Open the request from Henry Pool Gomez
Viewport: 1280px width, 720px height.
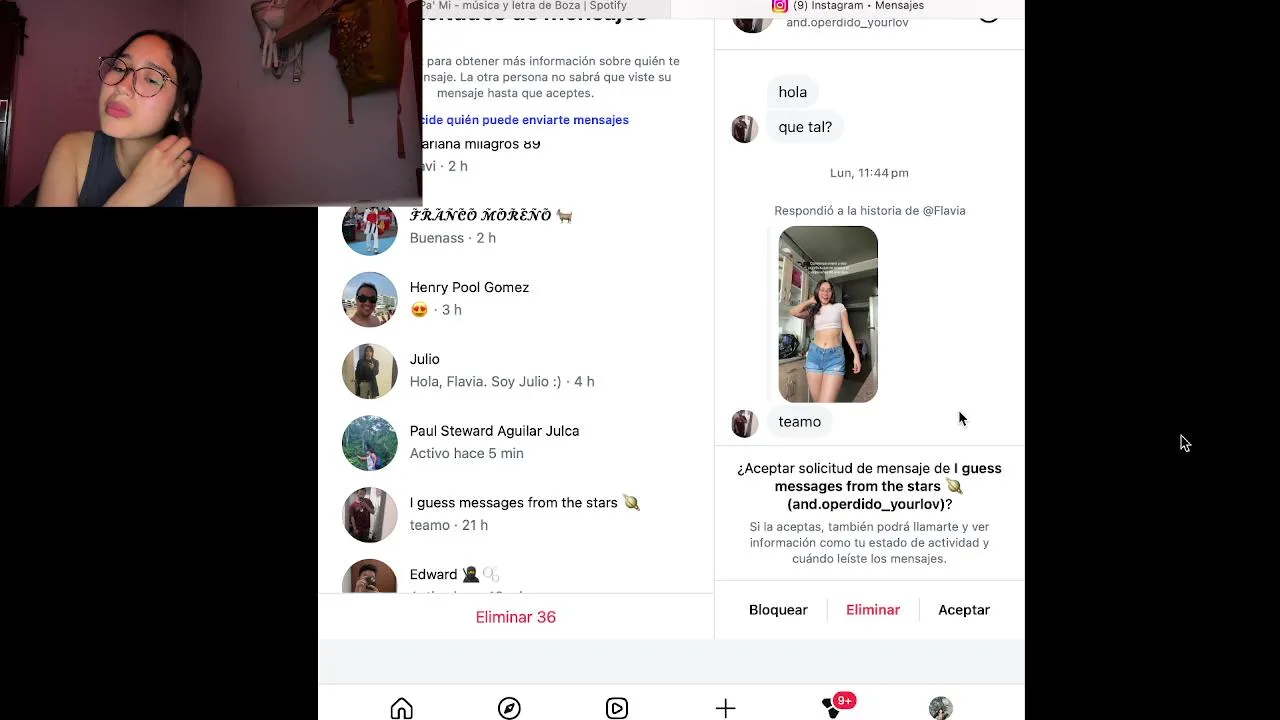[469, 298]
